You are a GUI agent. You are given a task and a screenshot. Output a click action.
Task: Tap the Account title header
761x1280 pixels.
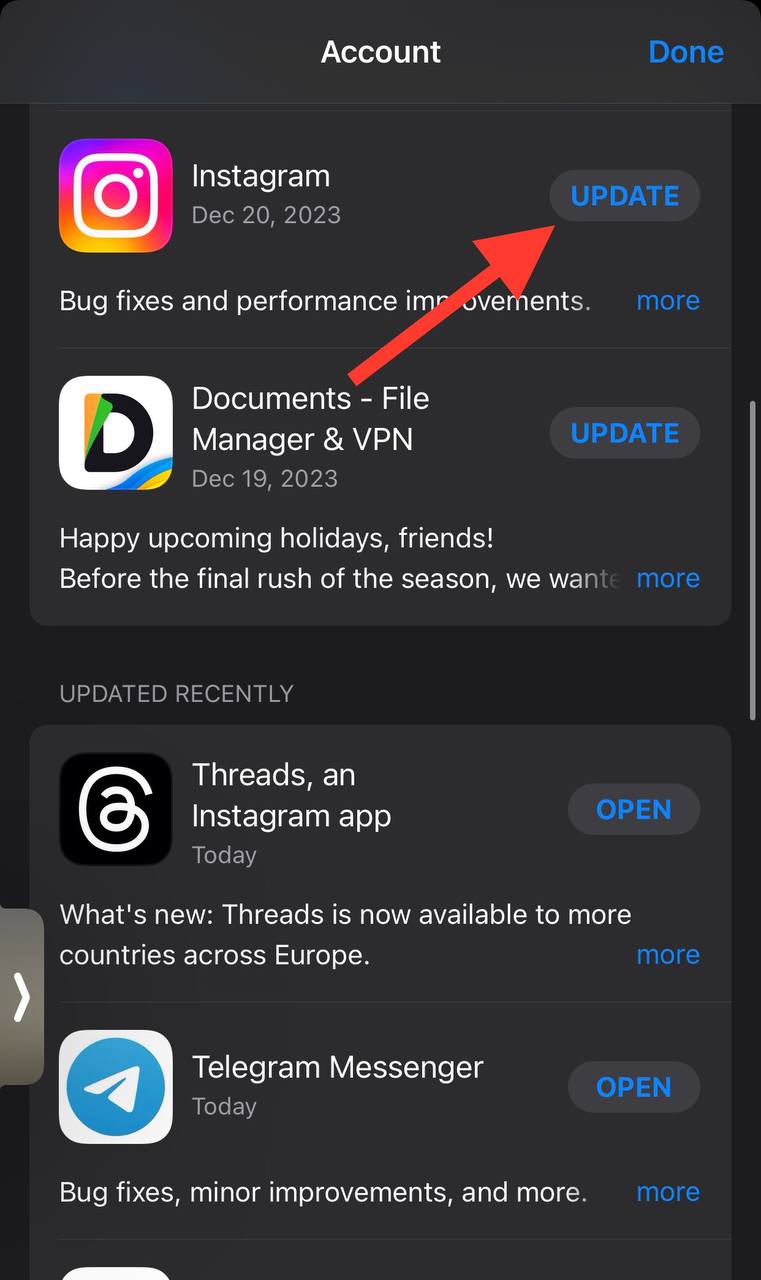pos(380,51)
